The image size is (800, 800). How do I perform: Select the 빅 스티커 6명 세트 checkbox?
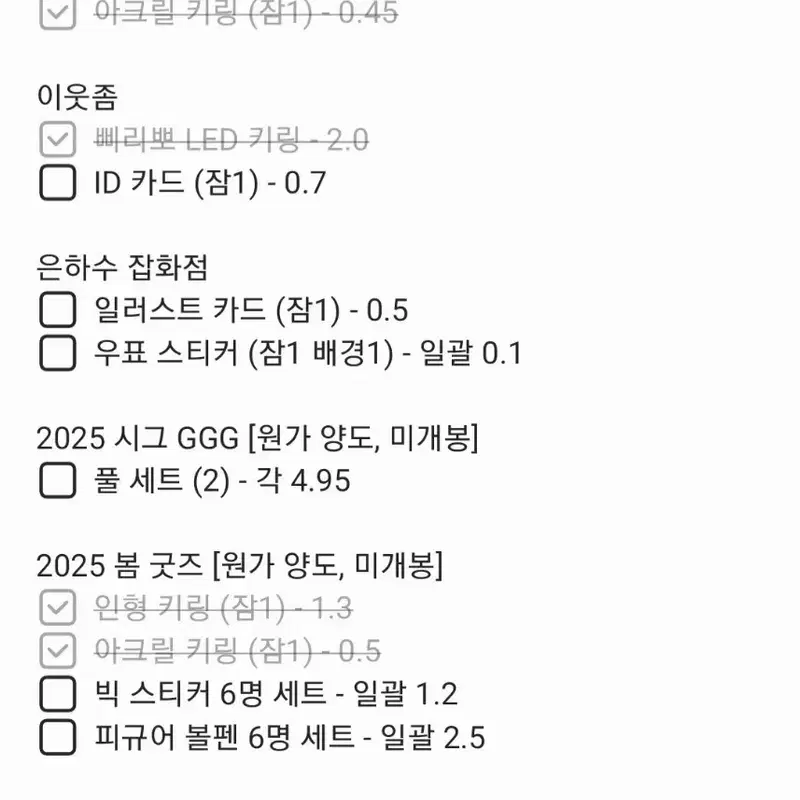click(58, 693)
